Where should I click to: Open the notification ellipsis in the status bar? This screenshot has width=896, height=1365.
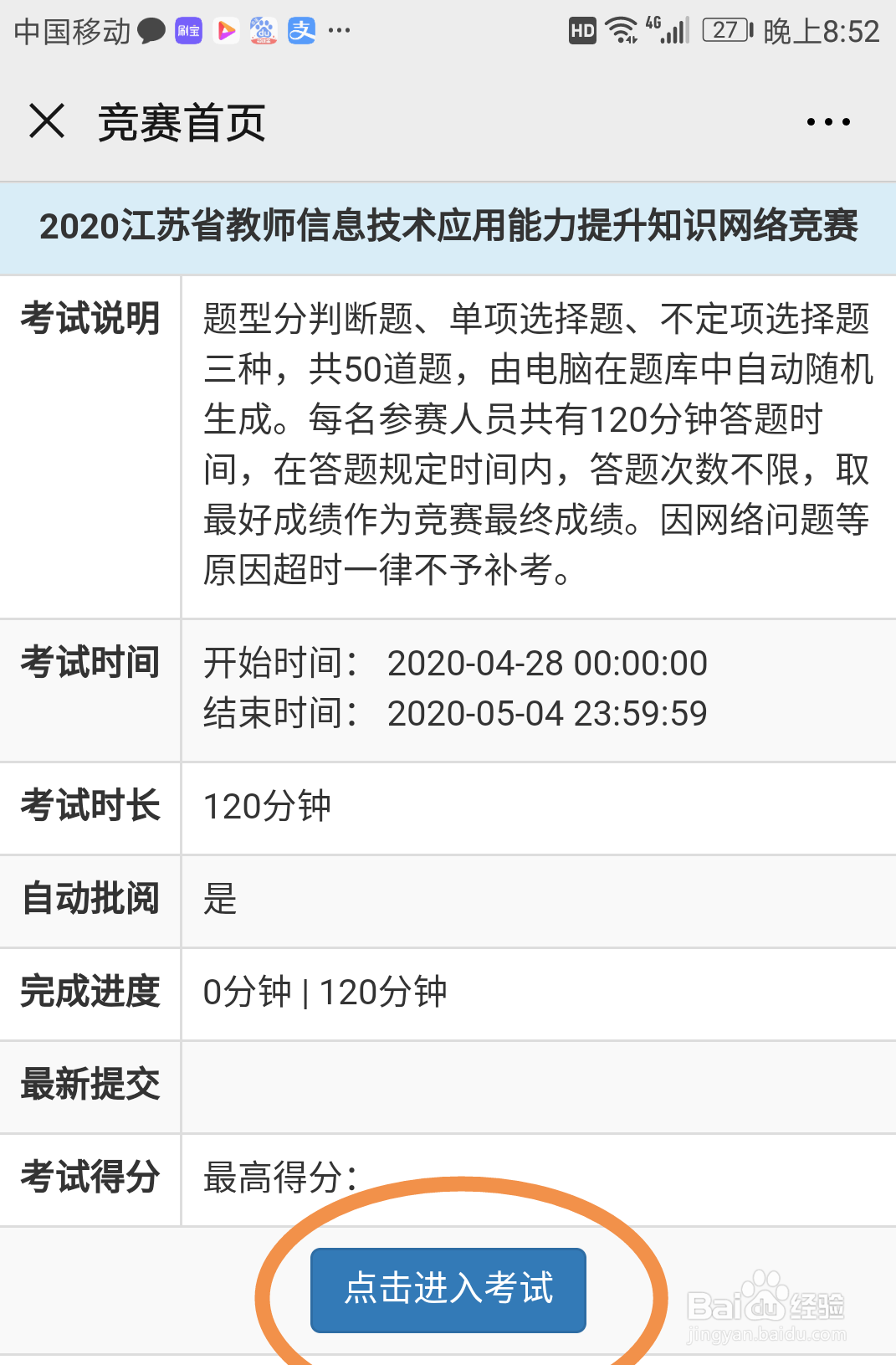pyautogui.click(x=337, y=32)
